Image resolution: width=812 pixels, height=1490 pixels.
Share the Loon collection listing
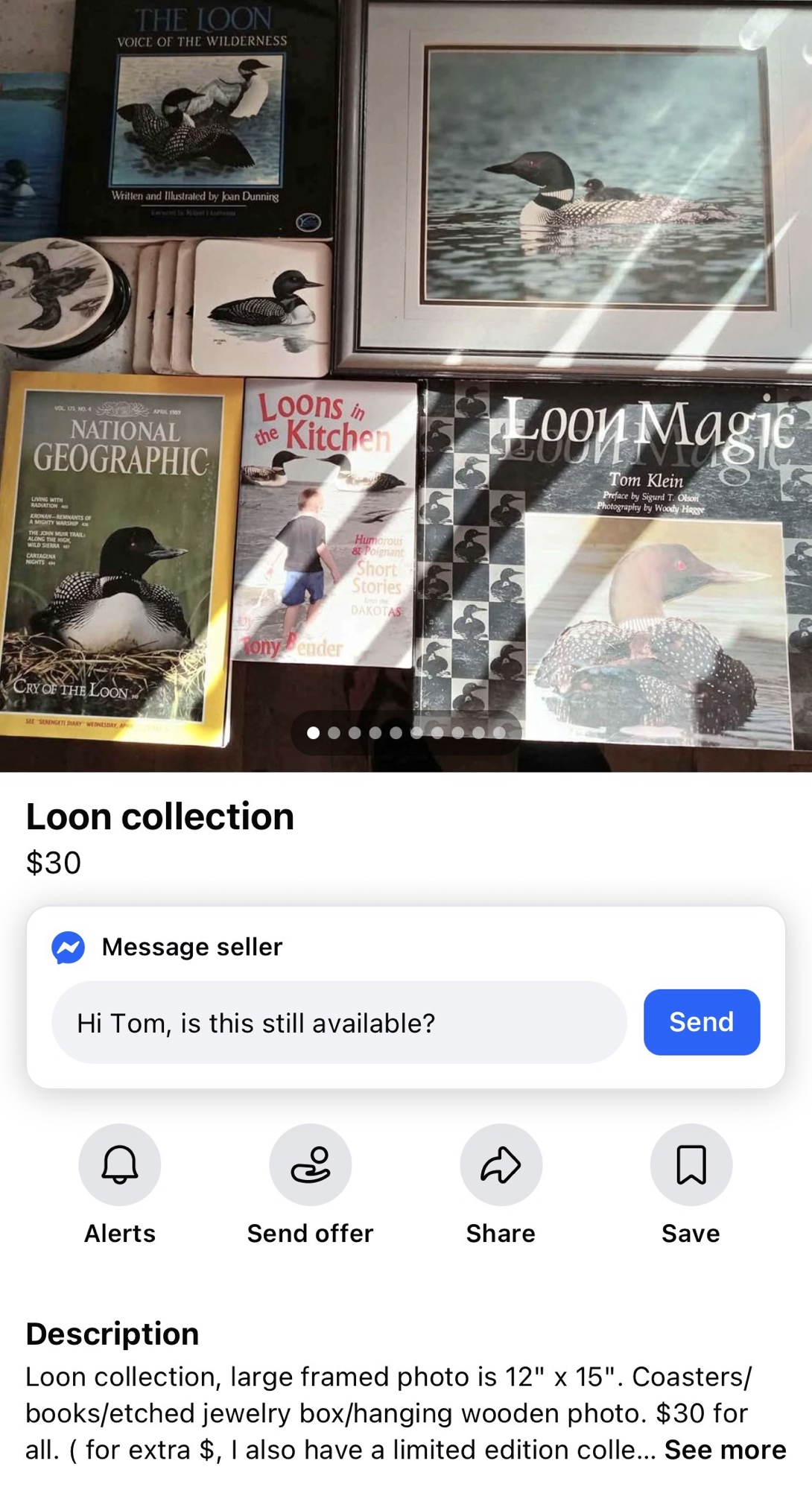[501, 1164]
